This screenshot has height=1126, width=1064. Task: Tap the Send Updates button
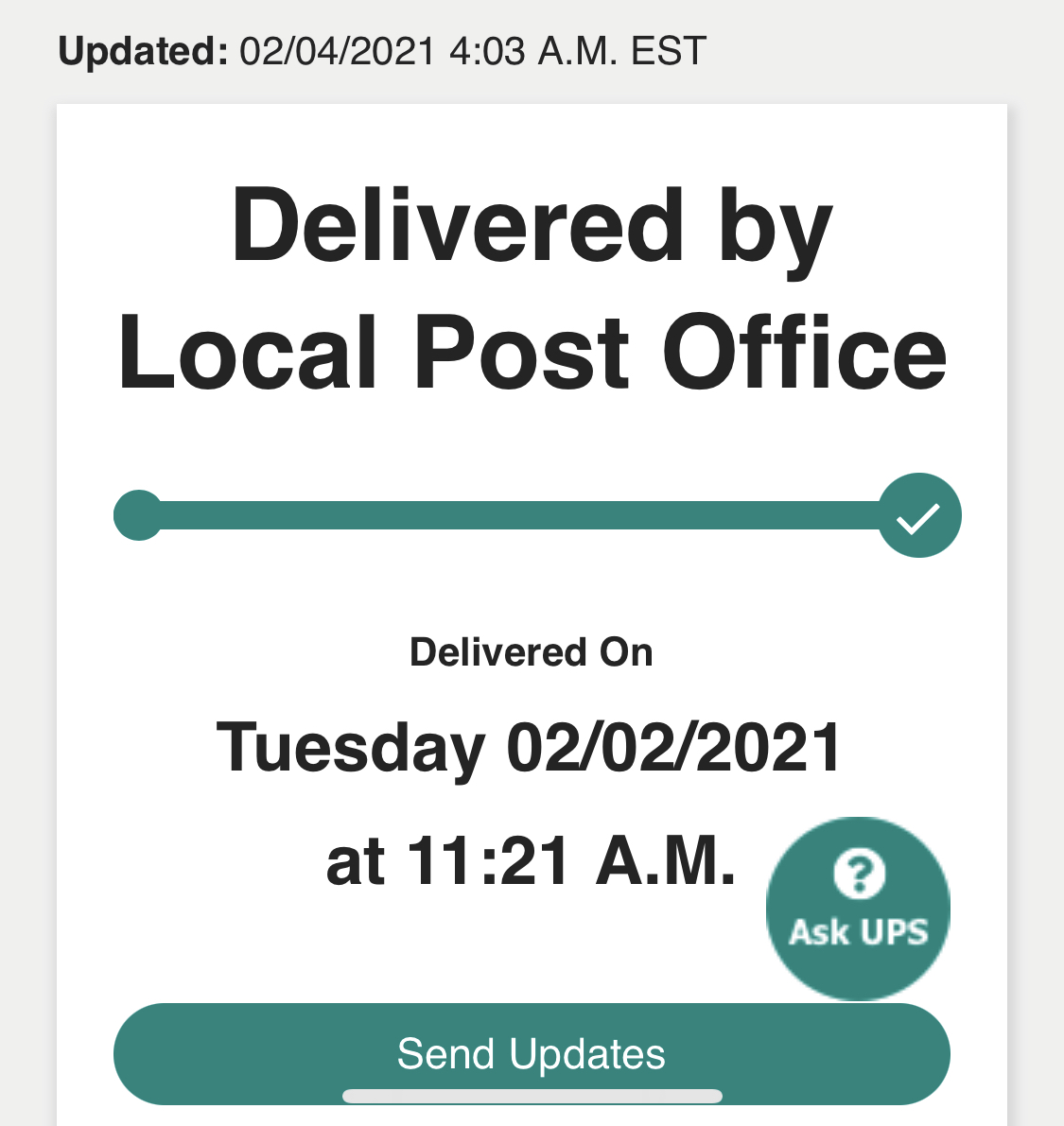[x=531, y=1053]
